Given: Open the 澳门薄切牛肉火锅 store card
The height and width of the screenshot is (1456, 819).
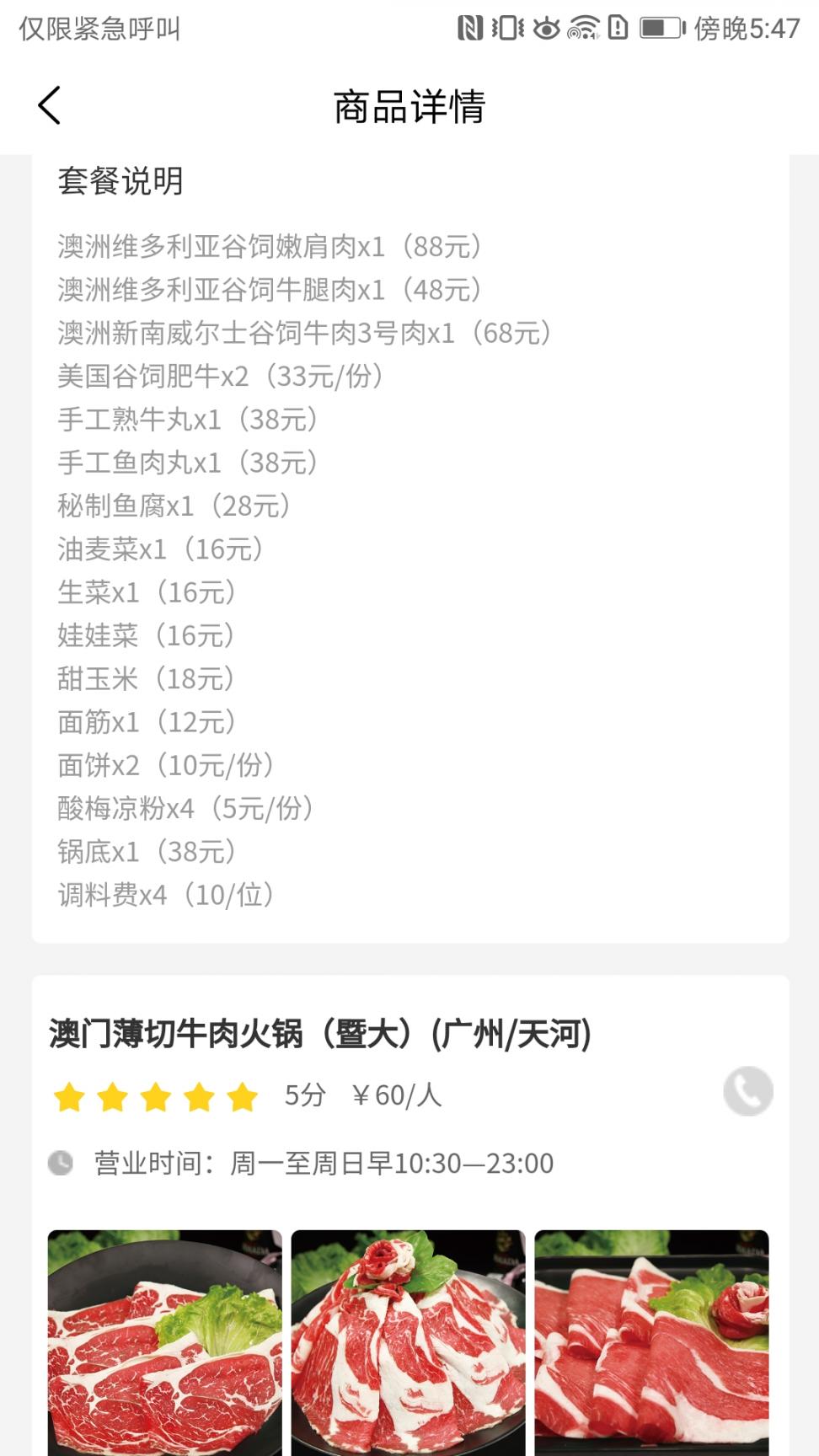Looking at the screenshot, I should coord(320,1034).
